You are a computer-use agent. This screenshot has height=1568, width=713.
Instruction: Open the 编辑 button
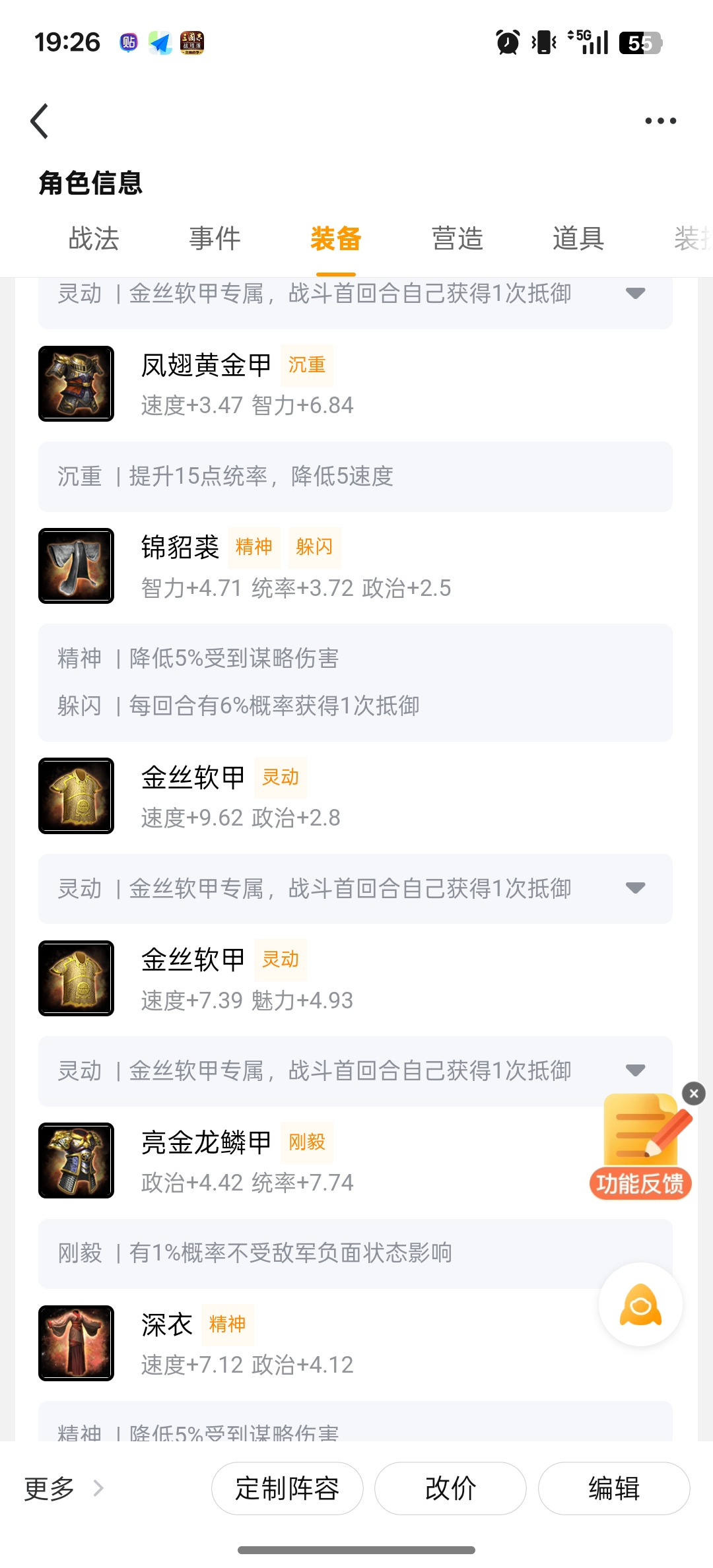click(614, 1489)
